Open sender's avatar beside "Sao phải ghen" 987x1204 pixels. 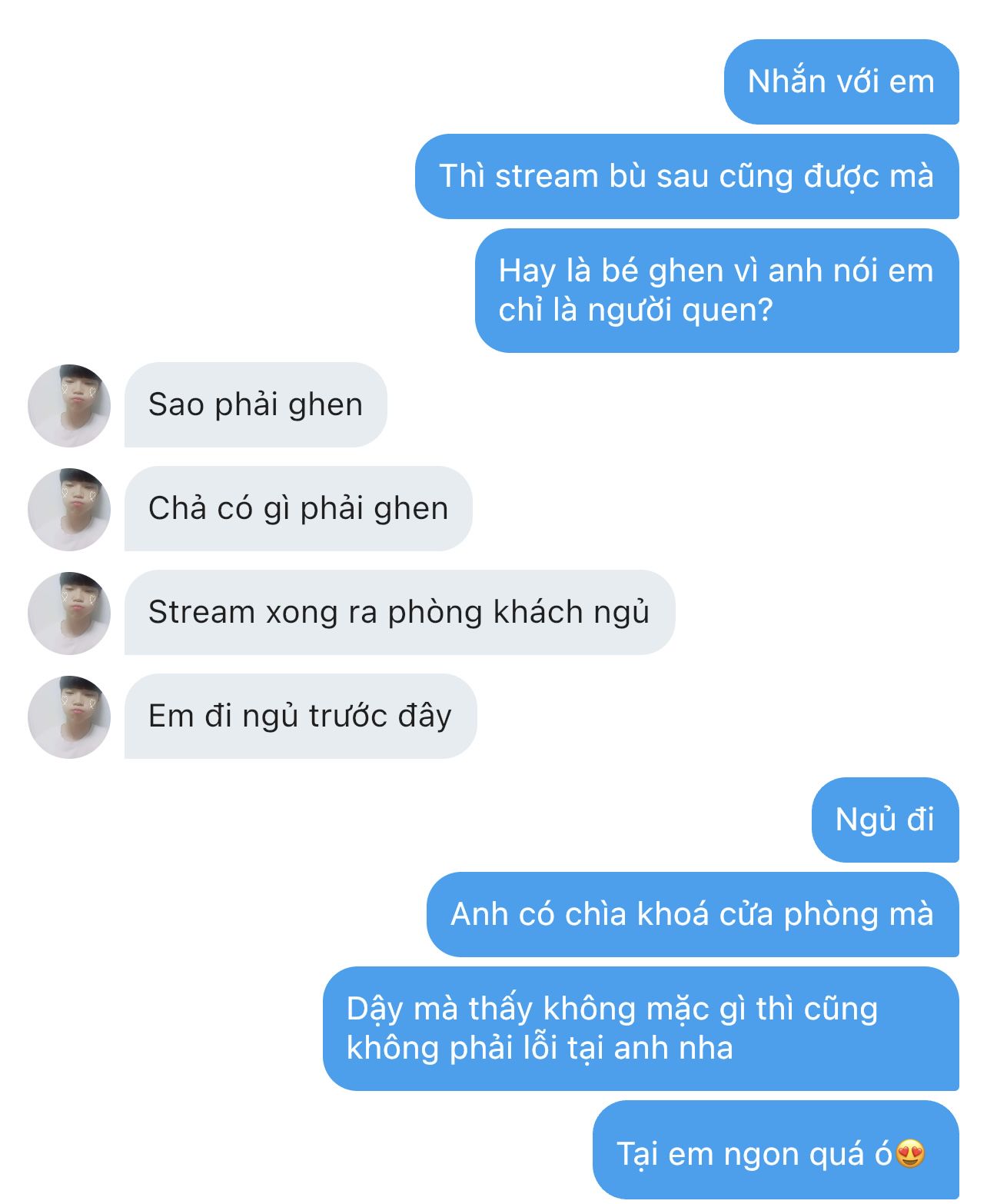(69, 405)
